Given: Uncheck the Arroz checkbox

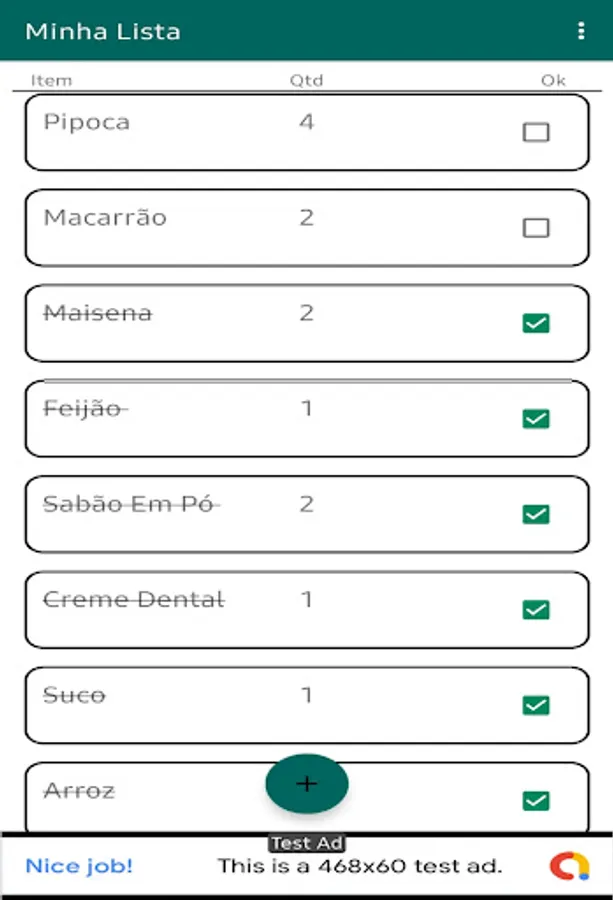Looking at the screenshot, I should coord(536,800).
